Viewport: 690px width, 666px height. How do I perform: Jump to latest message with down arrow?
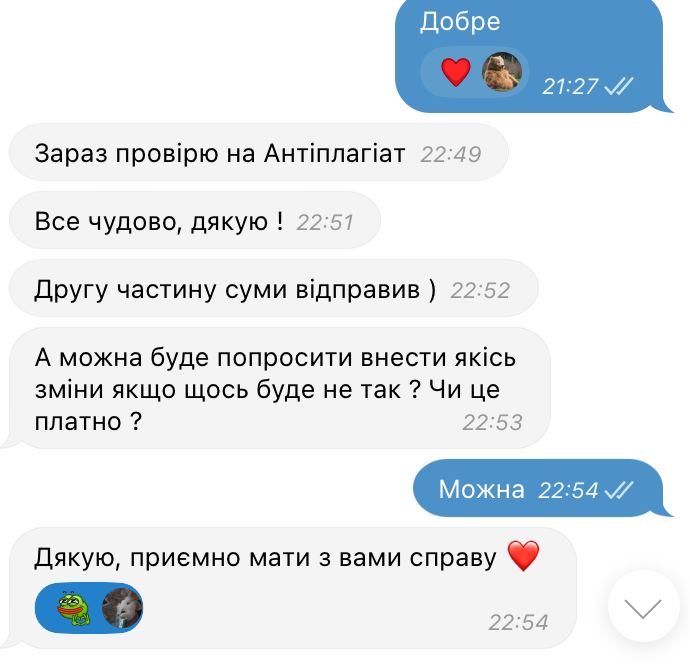tap(643, 606)
